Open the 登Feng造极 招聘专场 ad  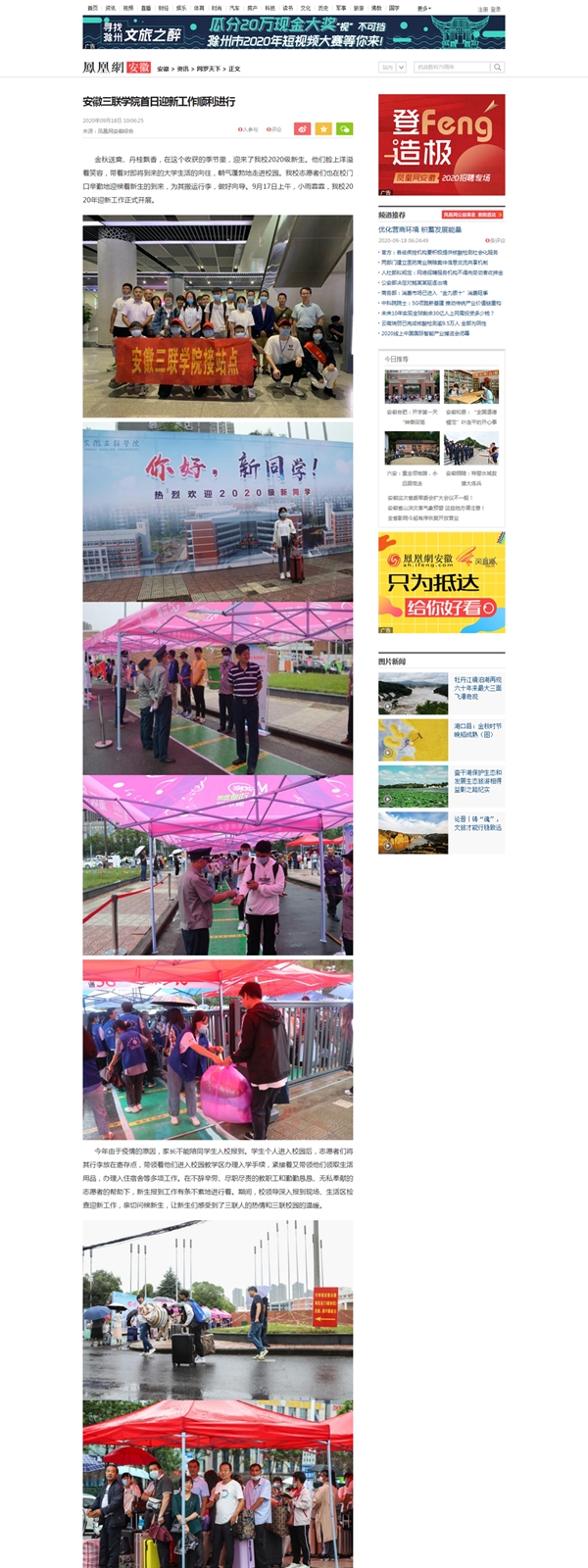click(x=441, y=145)
